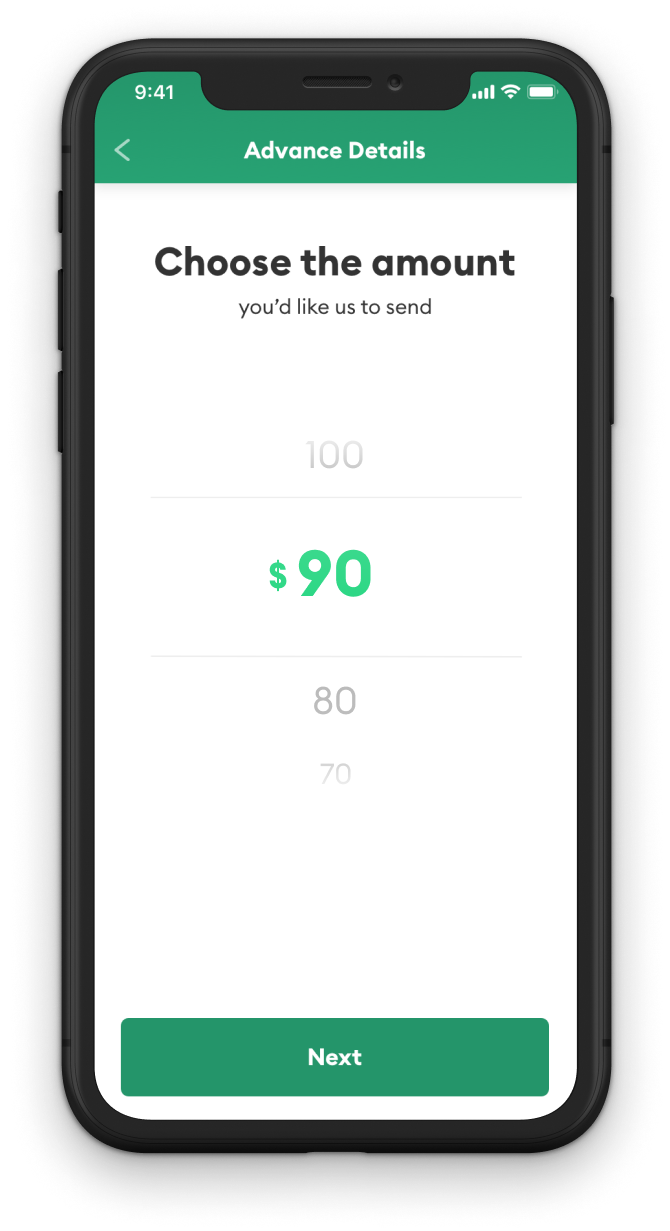The image size is (670, 1231).
Task: Tap the Next button
Action: pos(335,1057)
